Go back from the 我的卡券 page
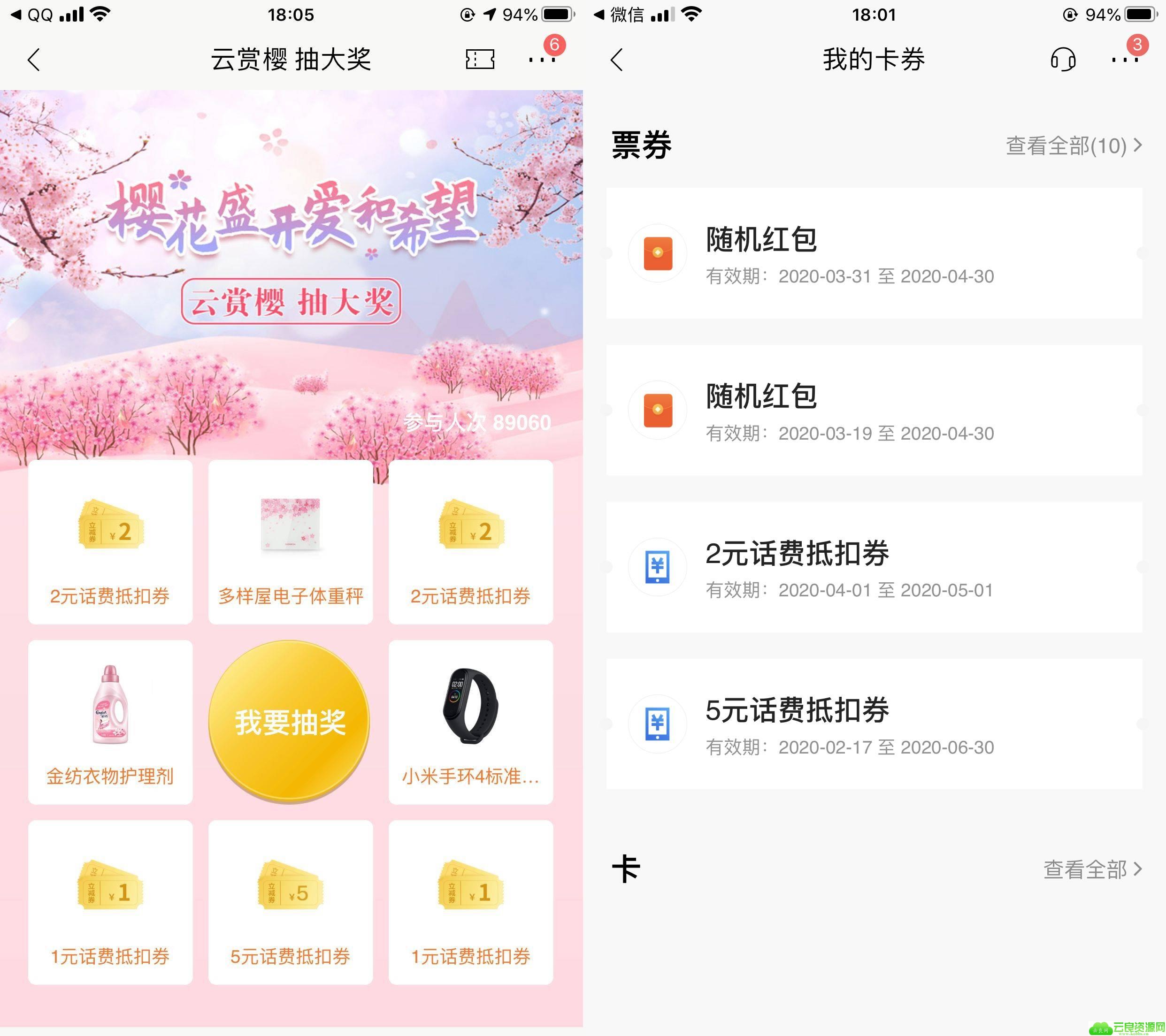1166x1036 pixels. [x=617, y=59]
